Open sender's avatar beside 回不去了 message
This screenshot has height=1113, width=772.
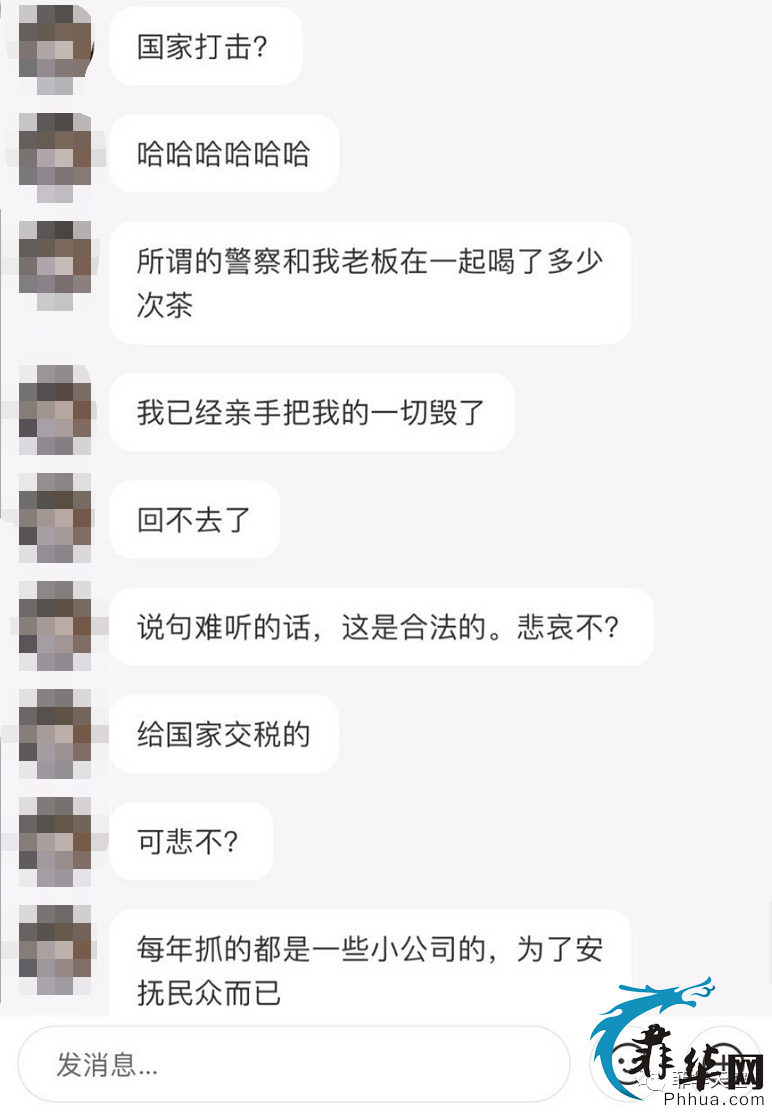tap(55, 519)
